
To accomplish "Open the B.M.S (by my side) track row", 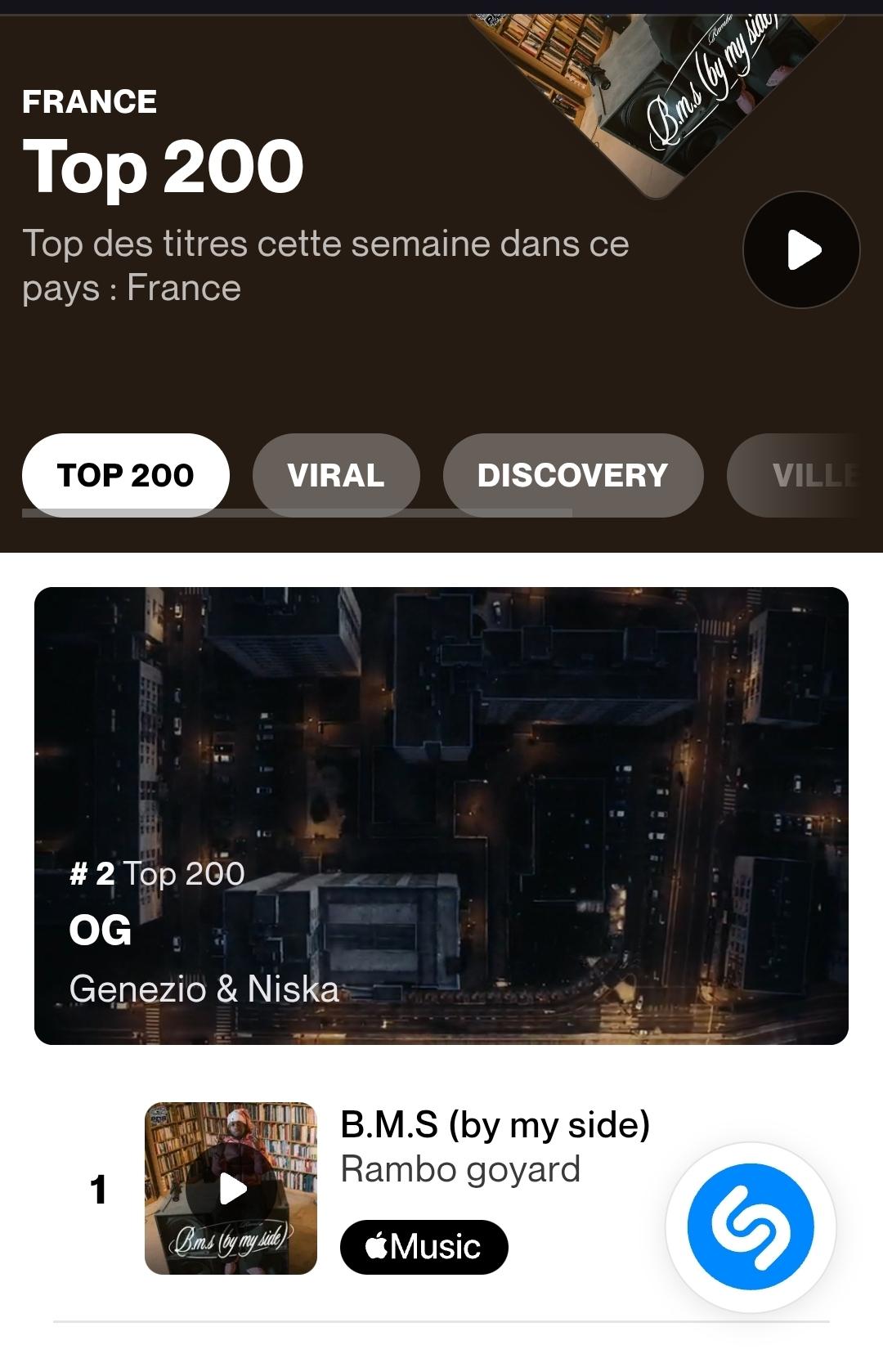I will coord(441,1188).
